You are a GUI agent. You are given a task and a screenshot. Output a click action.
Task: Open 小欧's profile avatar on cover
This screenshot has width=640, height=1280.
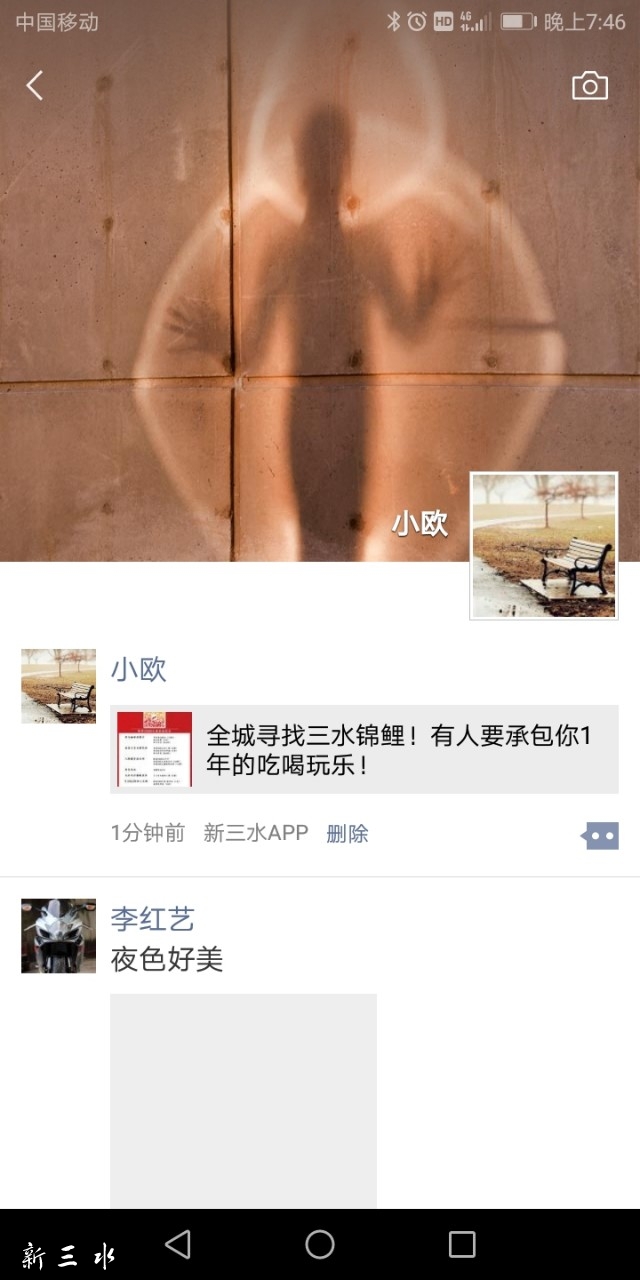point(544,546)
